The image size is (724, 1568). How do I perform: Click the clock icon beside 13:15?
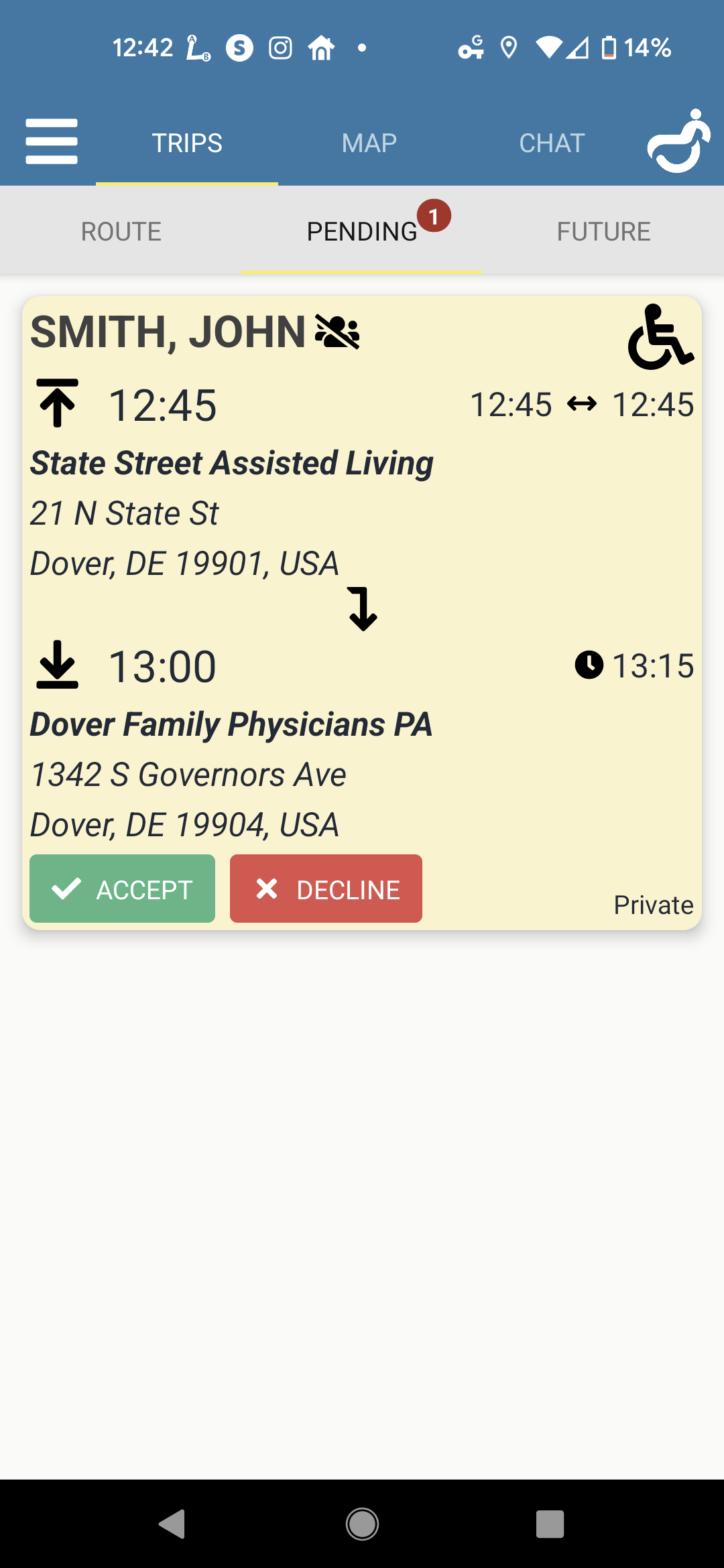tap(588, 665)
